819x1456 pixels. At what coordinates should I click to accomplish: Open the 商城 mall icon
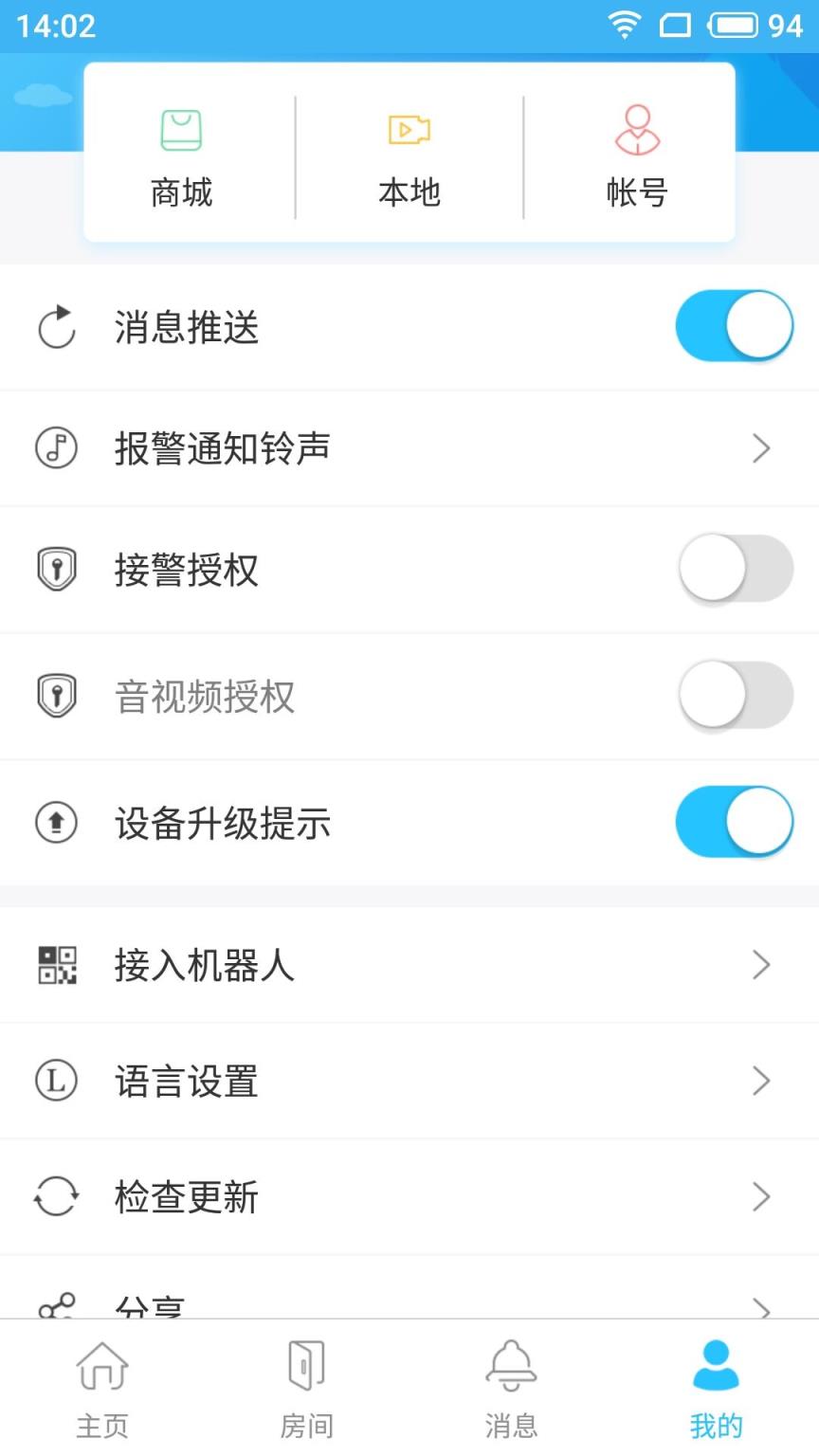[x=182, y=130]
